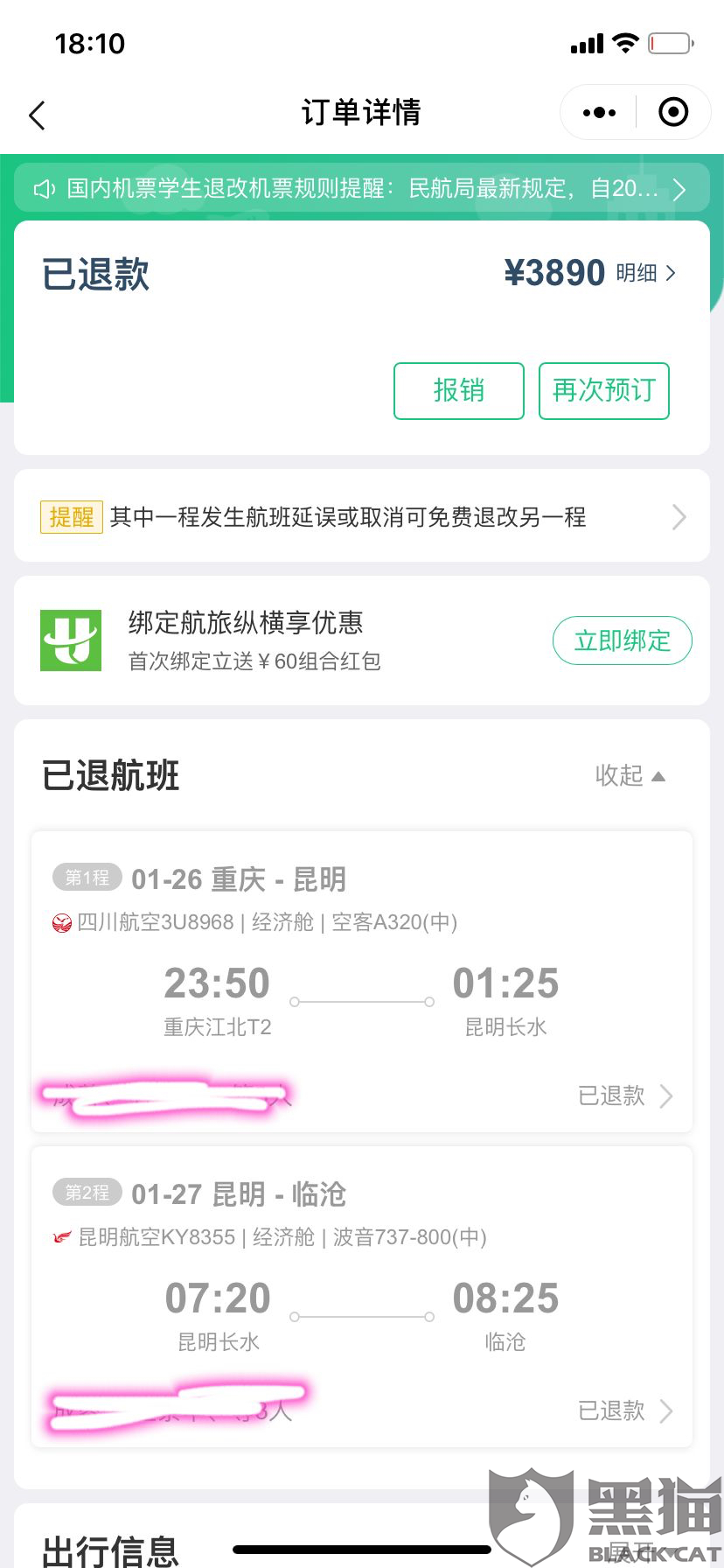Tap 再次预订 to book again
This screenshot has width=724, height=1568.
pyautogui.click(x=604, y=390)
